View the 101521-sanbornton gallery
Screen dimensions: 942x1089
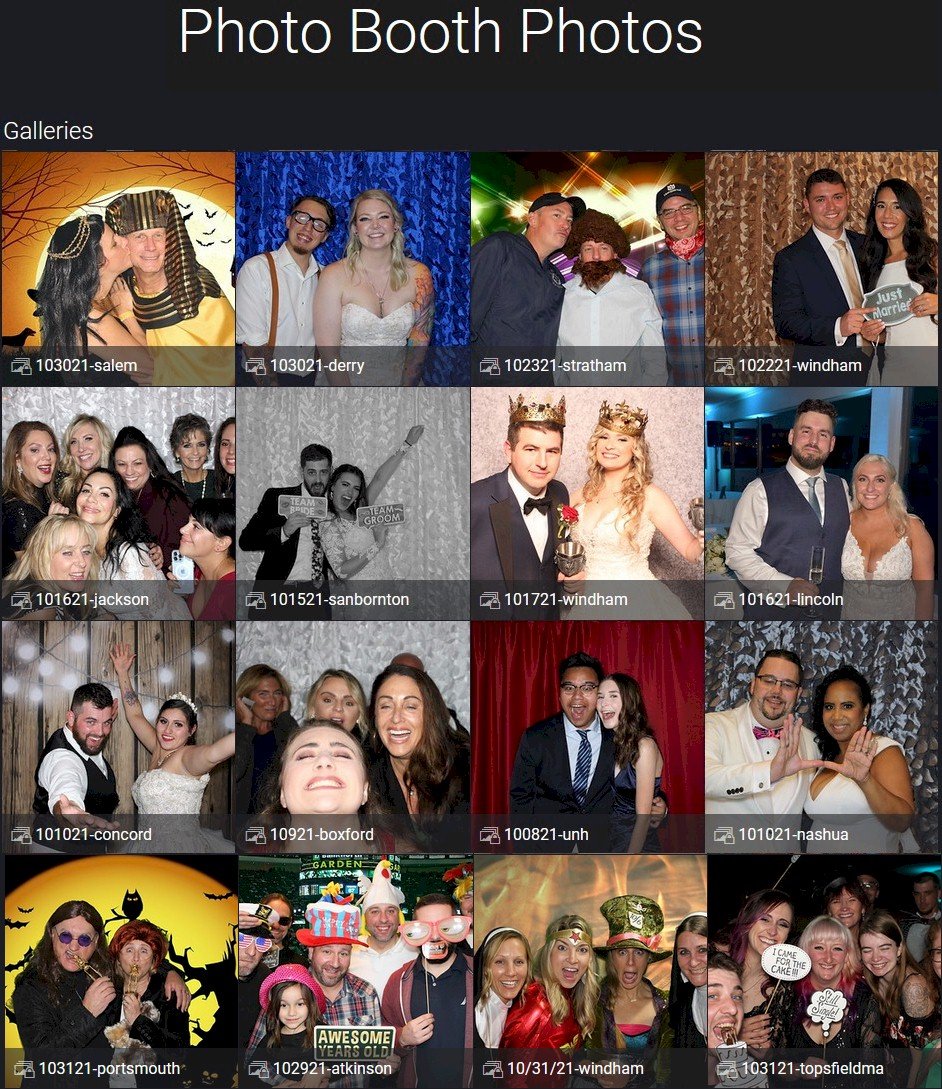[353, 503]
